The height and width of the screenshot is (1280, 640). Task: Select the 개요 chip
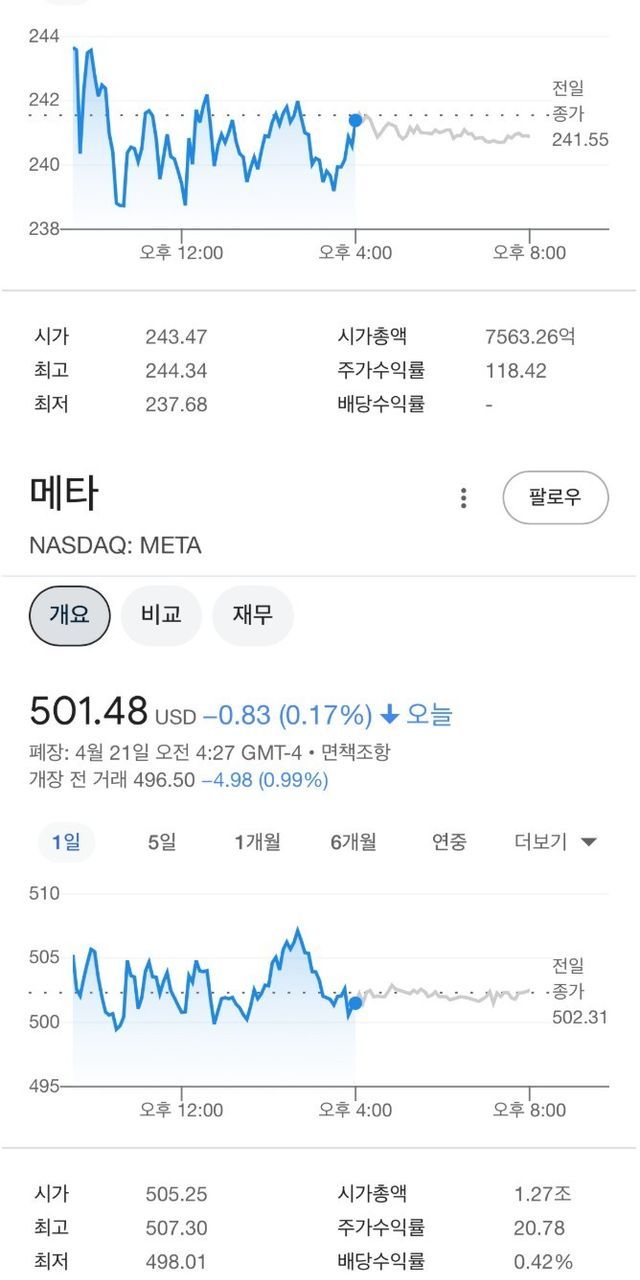pyautogui.click(x=69, y=615)
